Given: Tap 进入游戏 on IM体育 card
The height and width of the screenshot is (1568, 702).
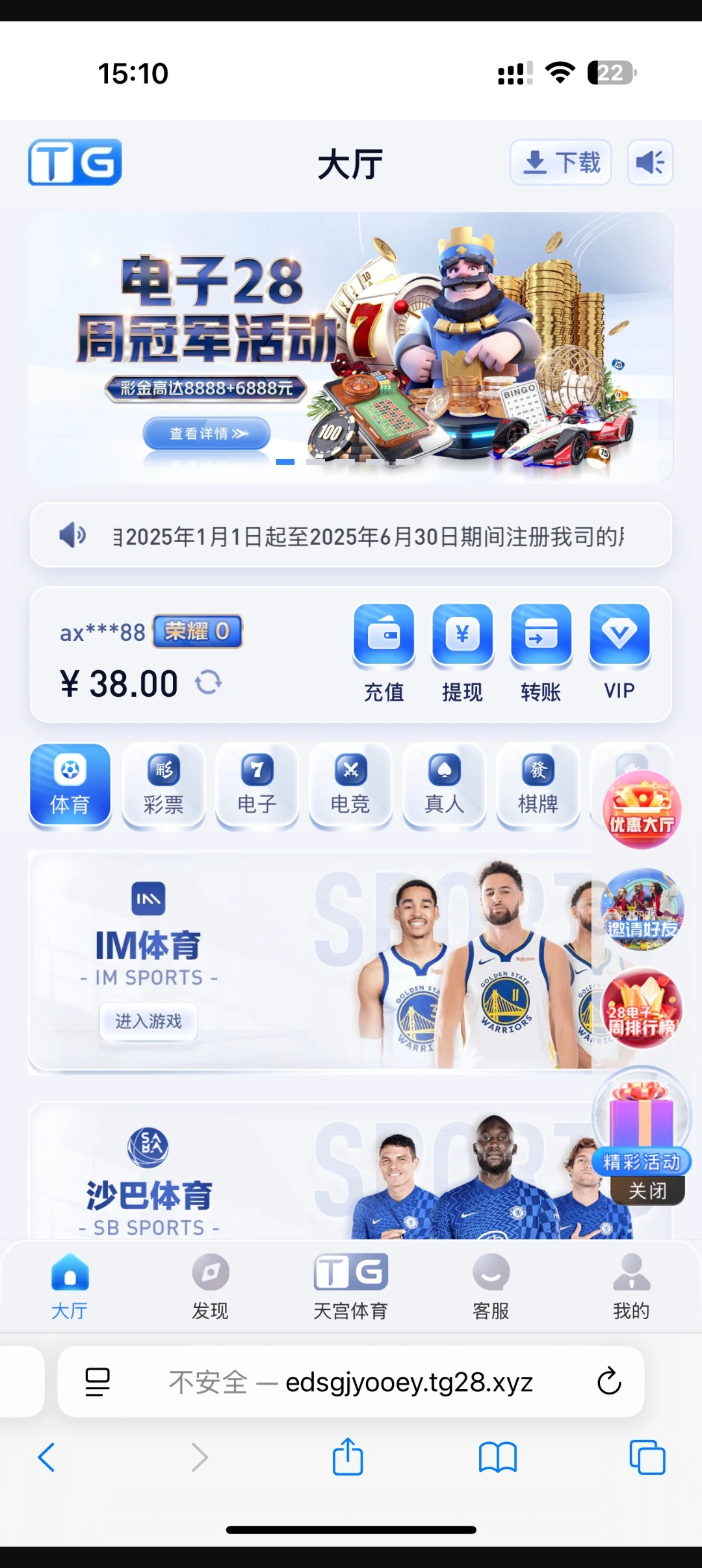Looking at the screenshot, I should [148, 1021].
